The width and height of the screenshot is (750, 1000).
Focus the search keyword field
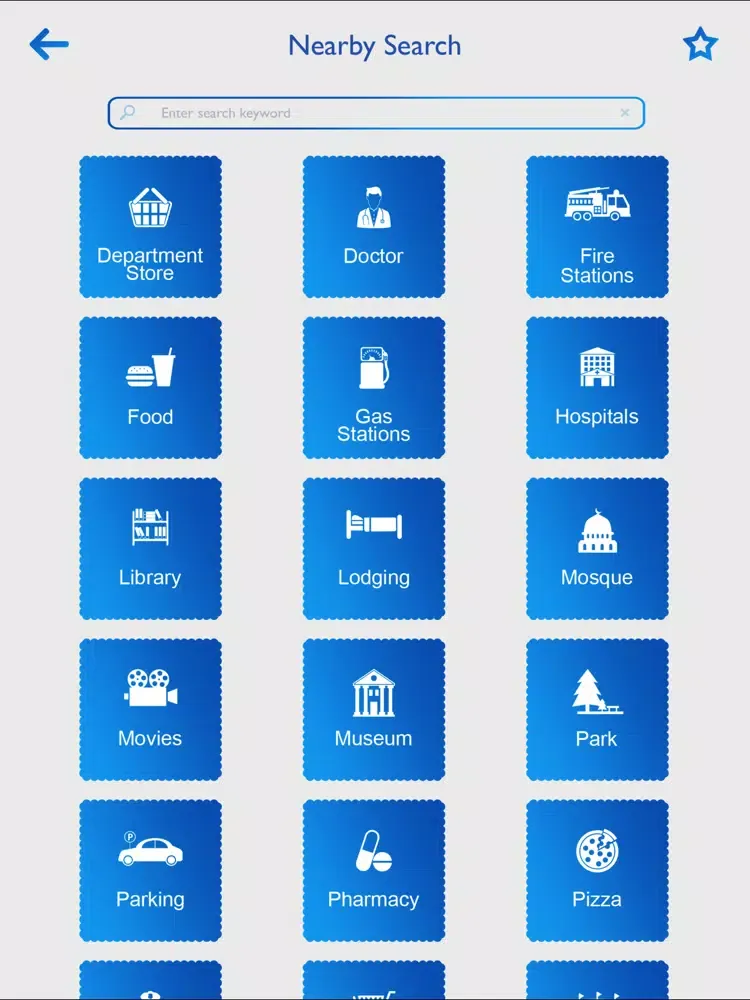pyautogui.click(x=370, y=113)
